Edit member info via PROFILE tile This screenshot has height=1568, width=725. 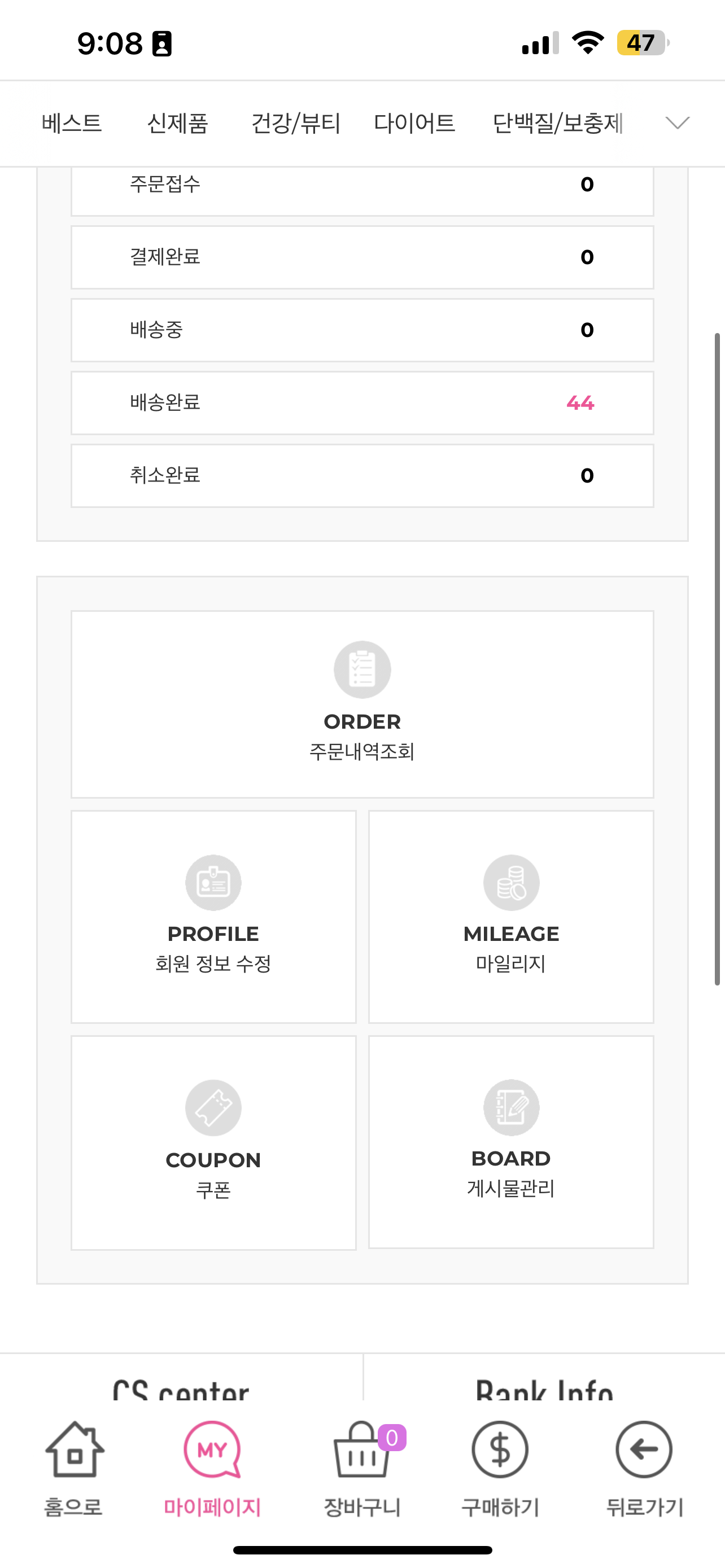pyautogui.click(x=213, y=917)
